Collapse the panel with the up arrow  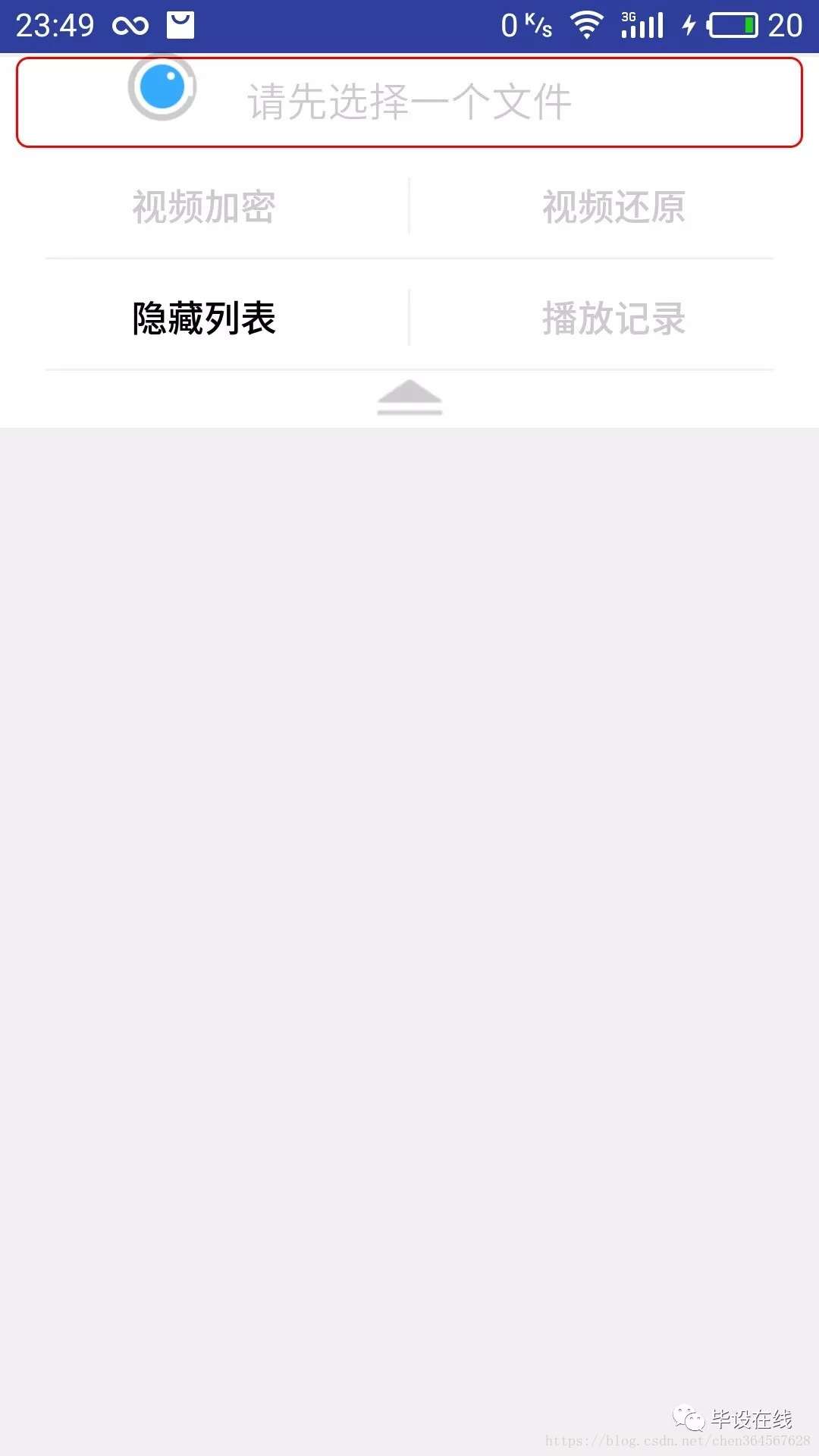click(409, 397)
